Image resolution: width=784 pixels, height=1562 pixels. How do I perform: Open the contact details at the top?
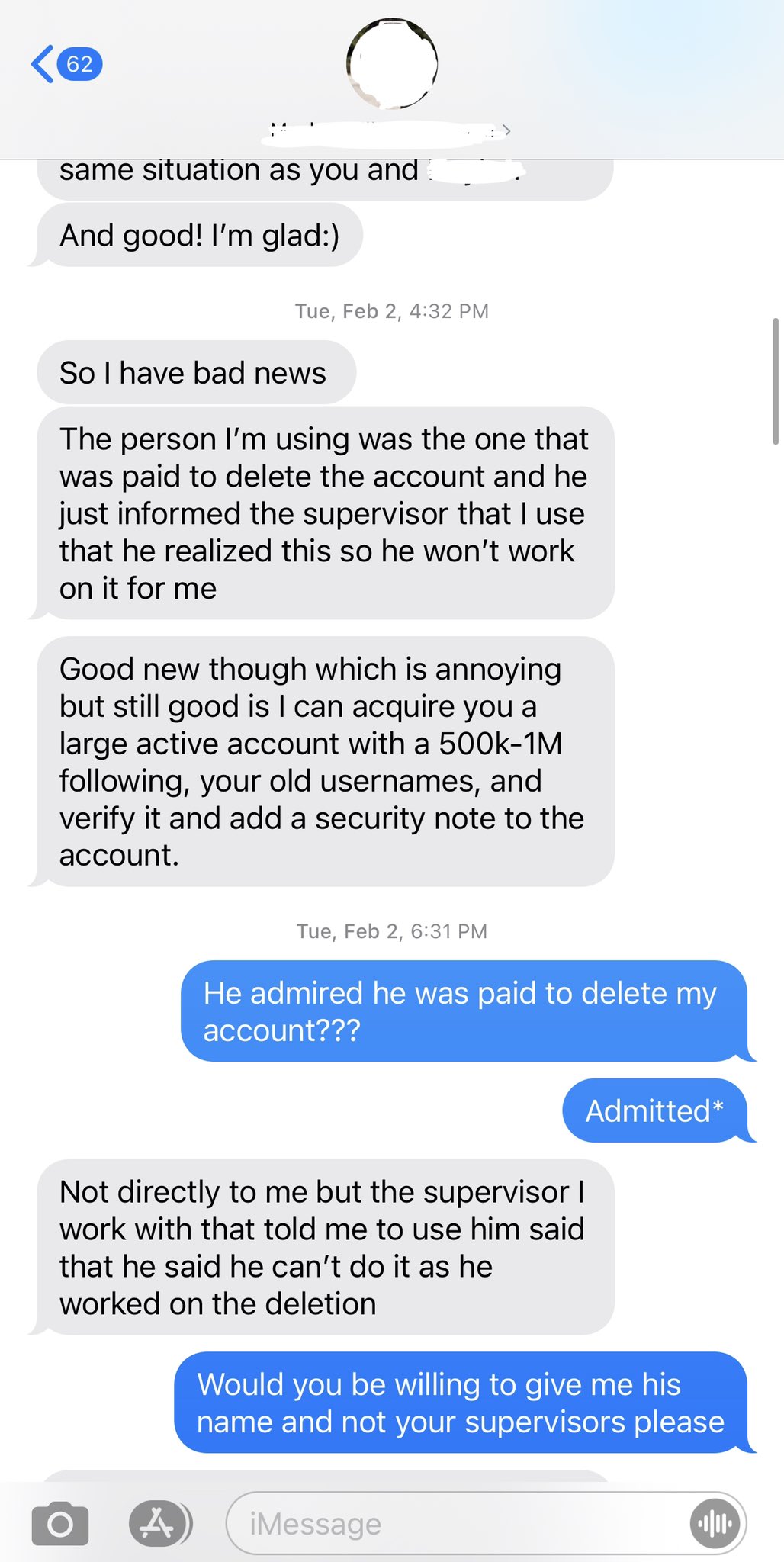click(x=391, y=76)
